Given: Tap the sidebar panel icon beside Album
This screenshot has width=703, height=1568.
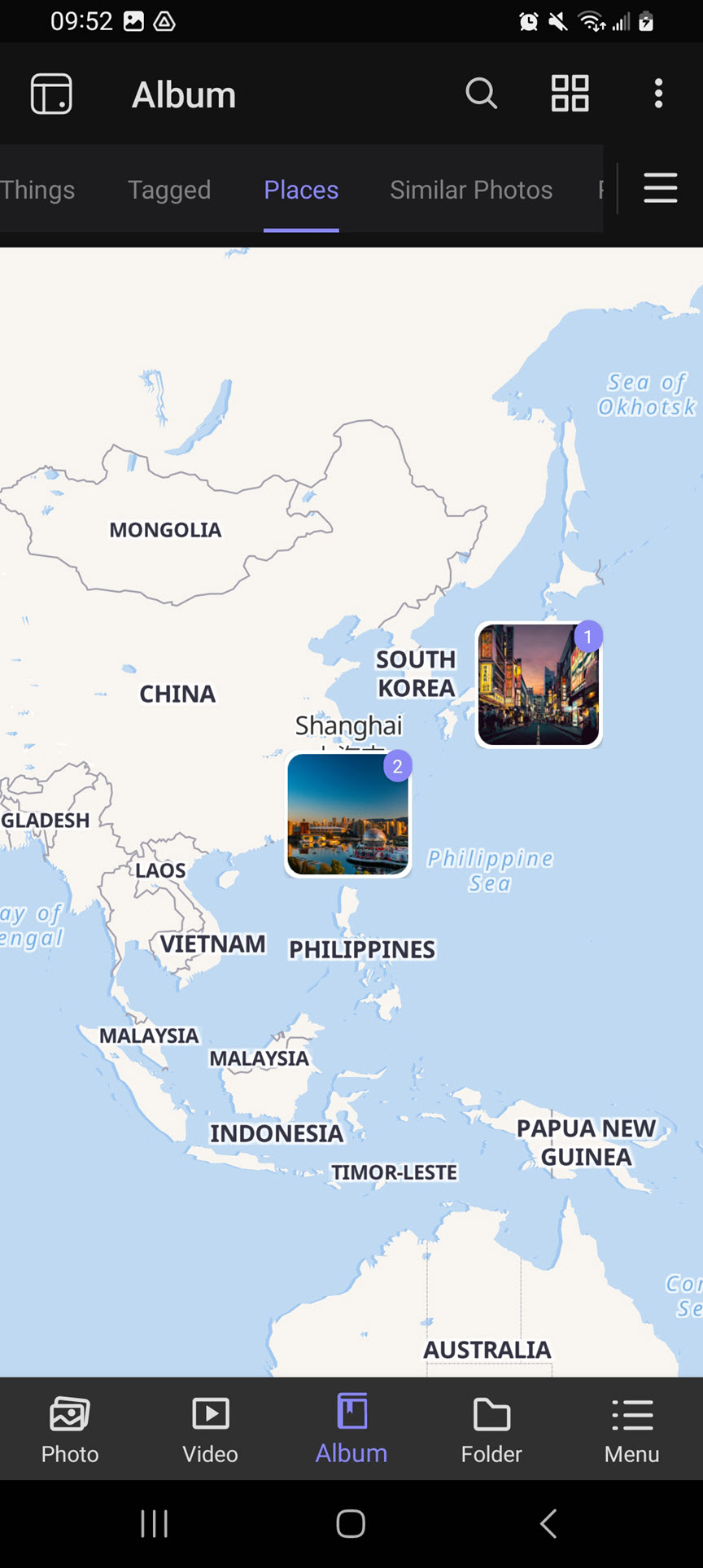Looking at the screenshot, I should 51,94.
